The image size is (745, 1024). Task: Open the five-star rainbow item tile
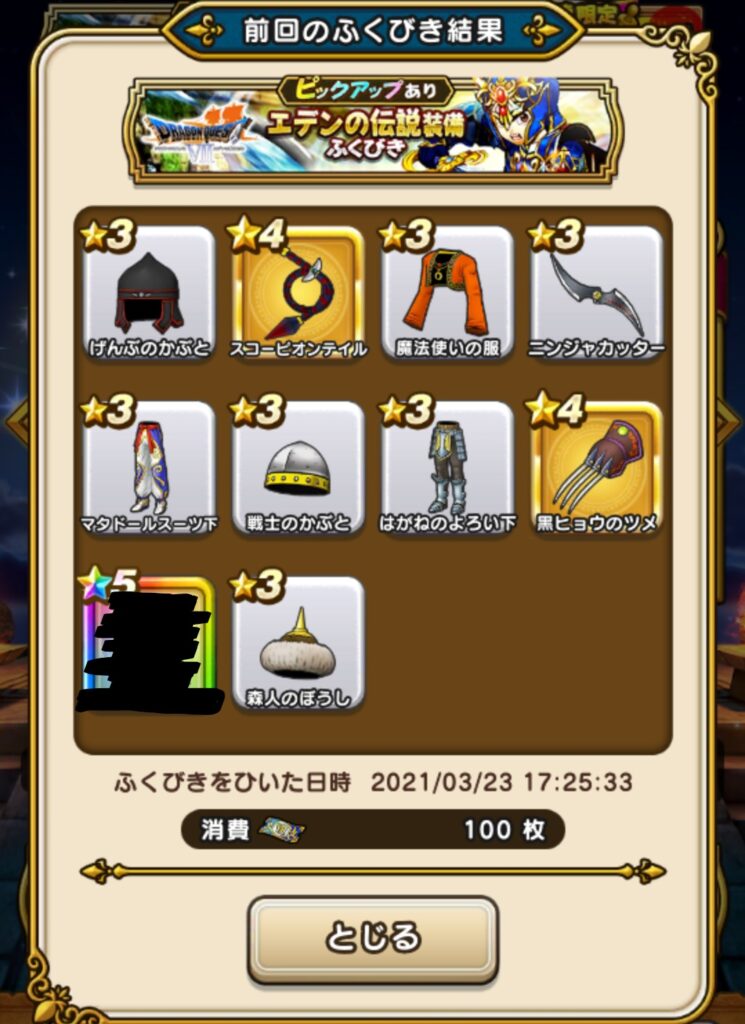[148, 643]
